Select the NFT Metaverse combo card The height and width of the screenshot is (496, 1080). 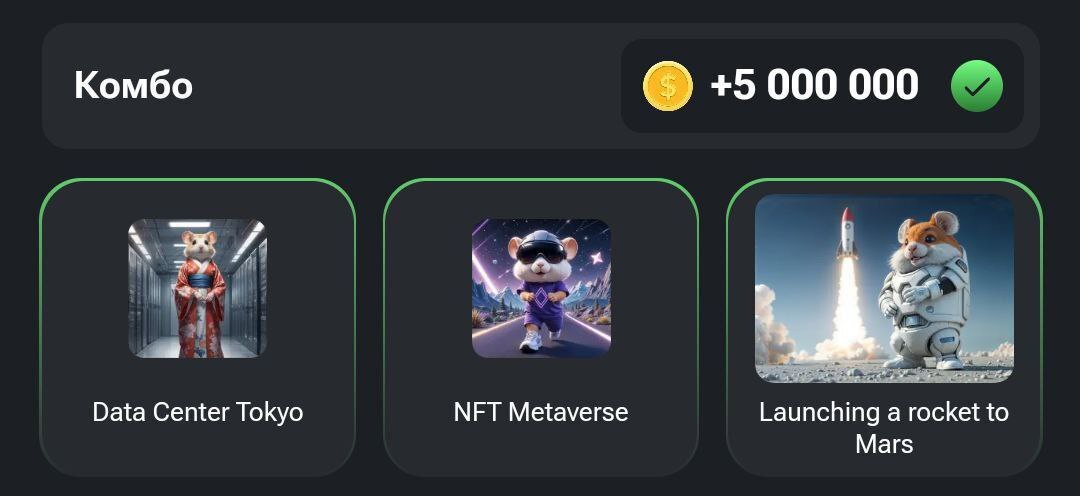[541, 327]
